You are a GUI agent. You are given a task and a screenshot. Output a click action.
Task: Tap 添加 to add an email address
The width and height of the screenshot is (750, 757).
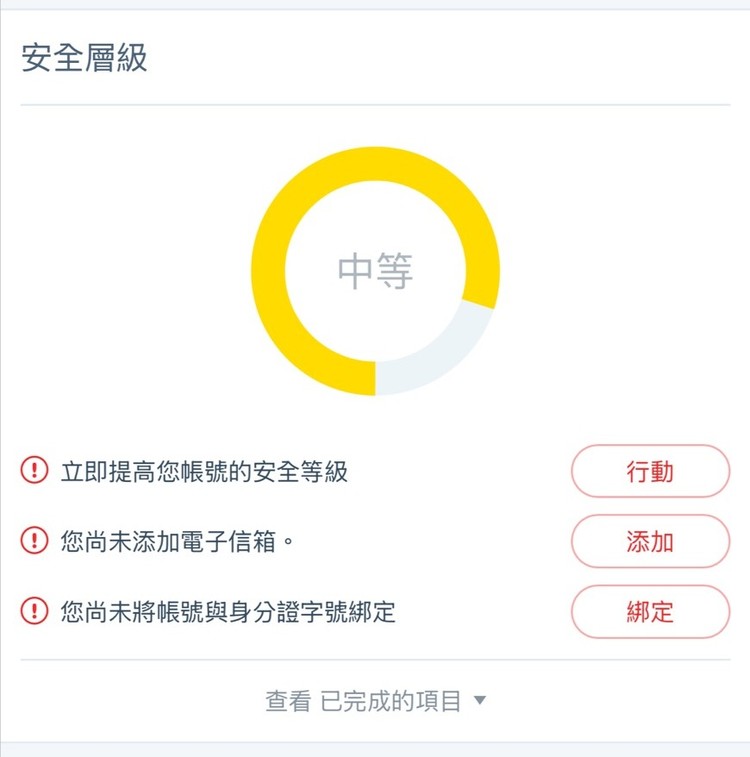650,542
